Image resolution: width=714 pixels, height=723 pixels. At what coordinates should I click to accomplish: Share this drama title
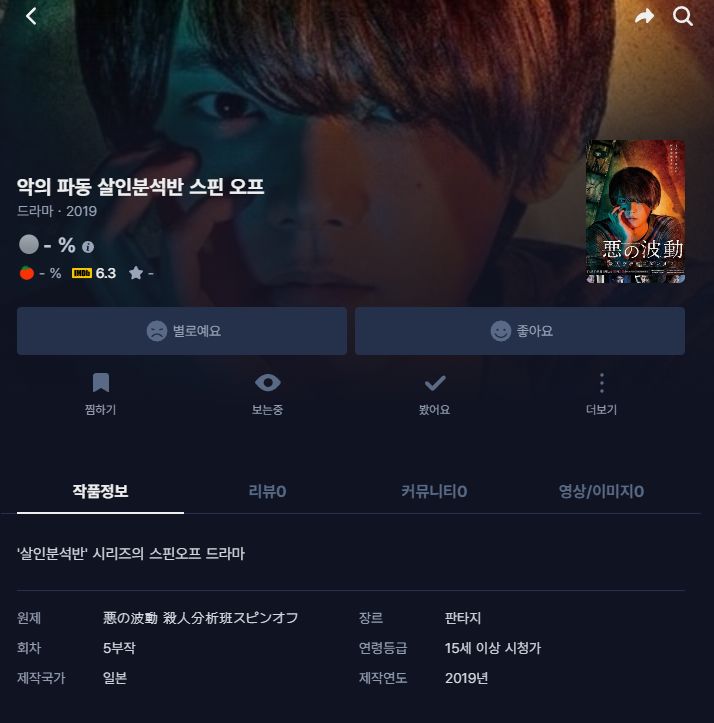(x=644, y=17)
